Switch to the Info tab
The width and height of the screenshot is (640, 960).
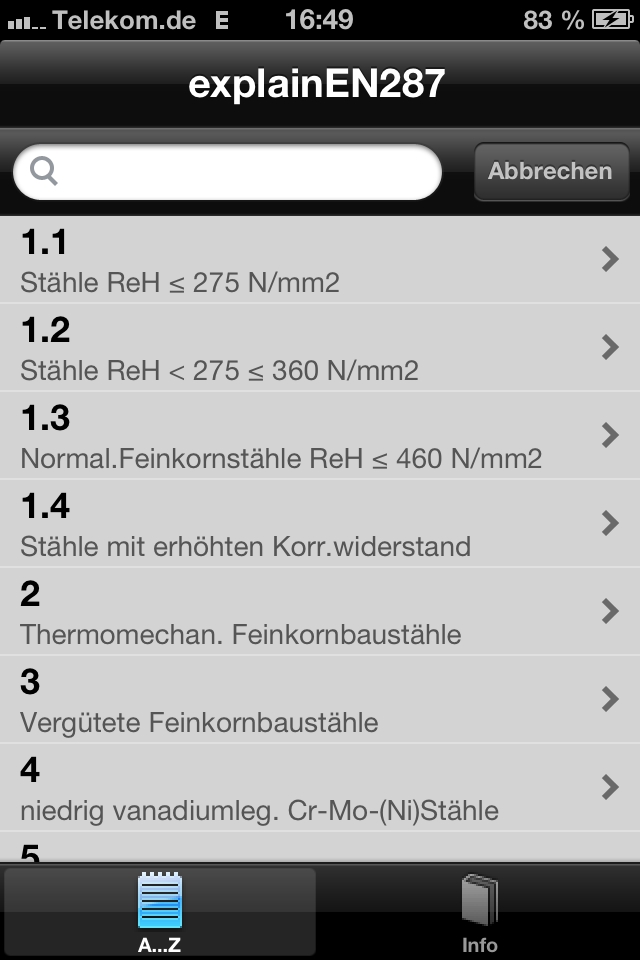tap(480, 912)
